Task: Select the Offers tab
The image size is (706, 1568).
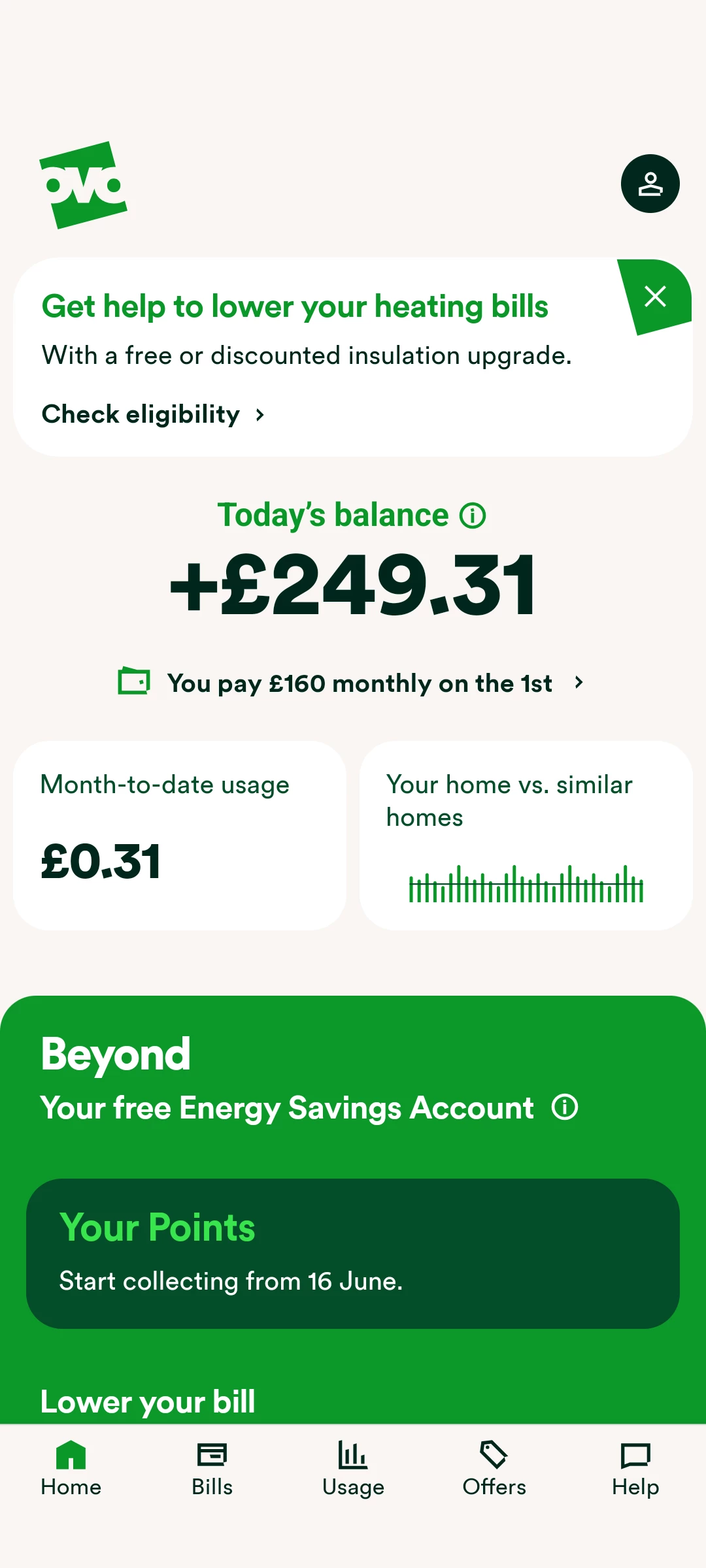Action: point(494,1469)
